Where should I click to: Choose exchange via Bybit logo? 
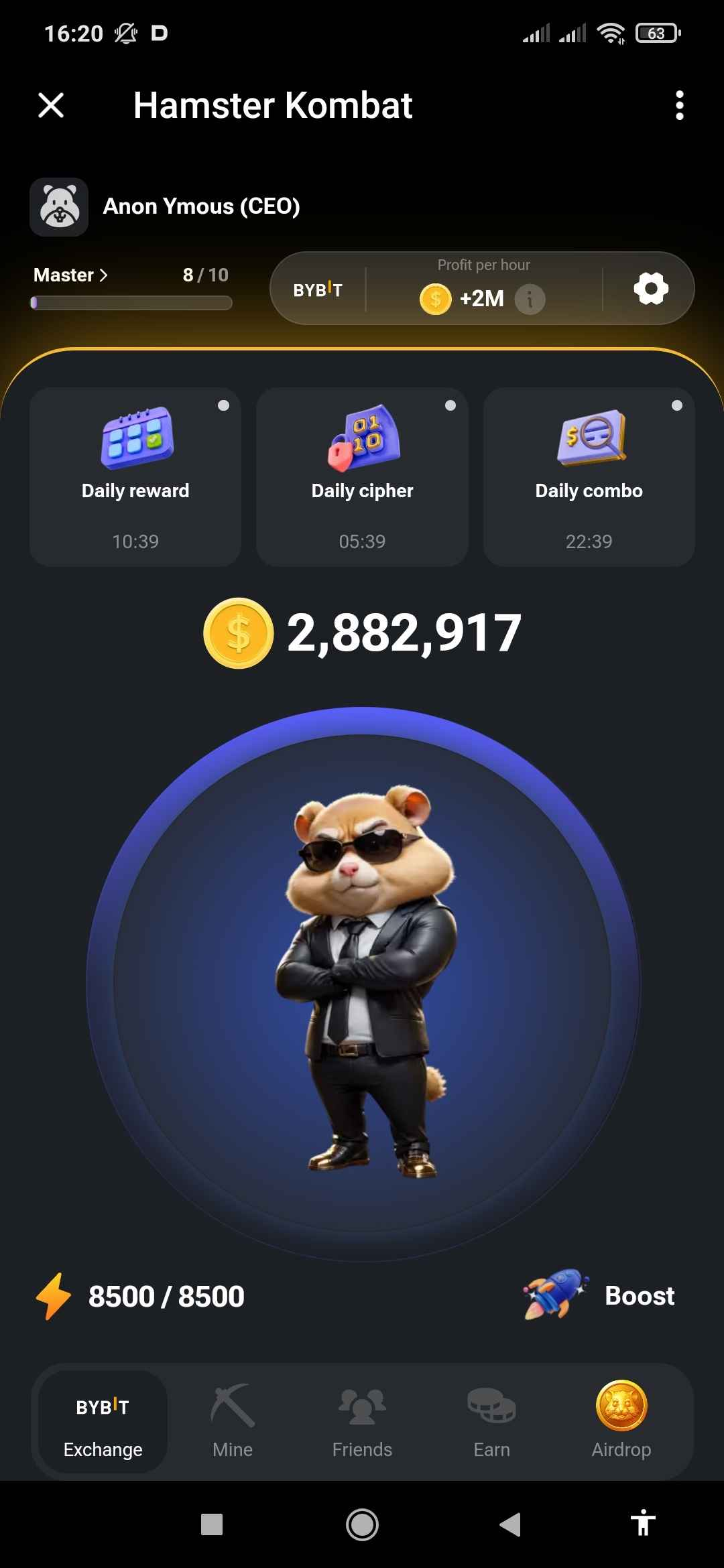pyautogui.click(x=318, y=289)
